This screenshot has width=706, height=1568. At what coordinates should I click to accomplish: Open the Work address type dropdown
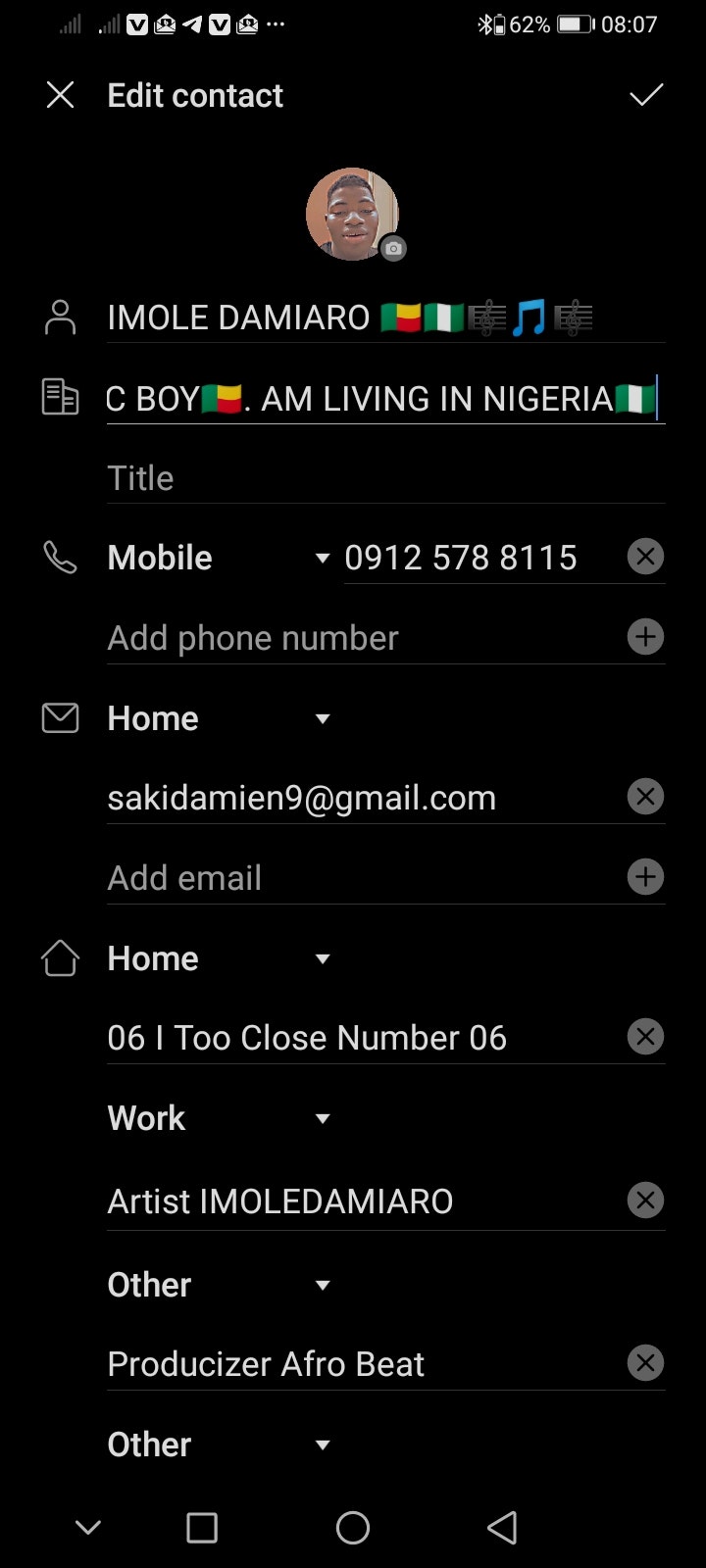pos(322,1118)
